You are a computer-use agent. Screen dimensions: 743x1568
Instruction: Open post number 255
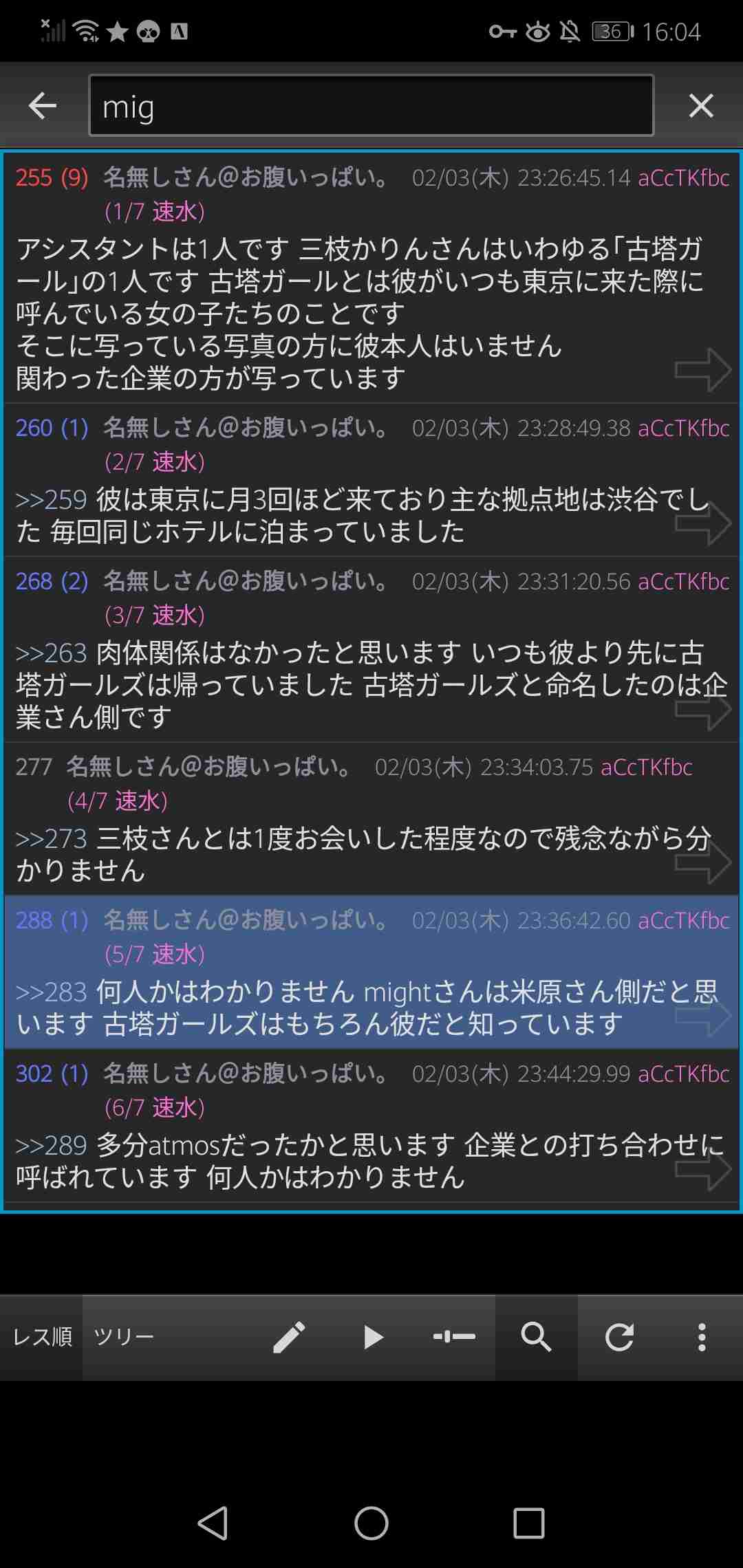pos(34,178)
